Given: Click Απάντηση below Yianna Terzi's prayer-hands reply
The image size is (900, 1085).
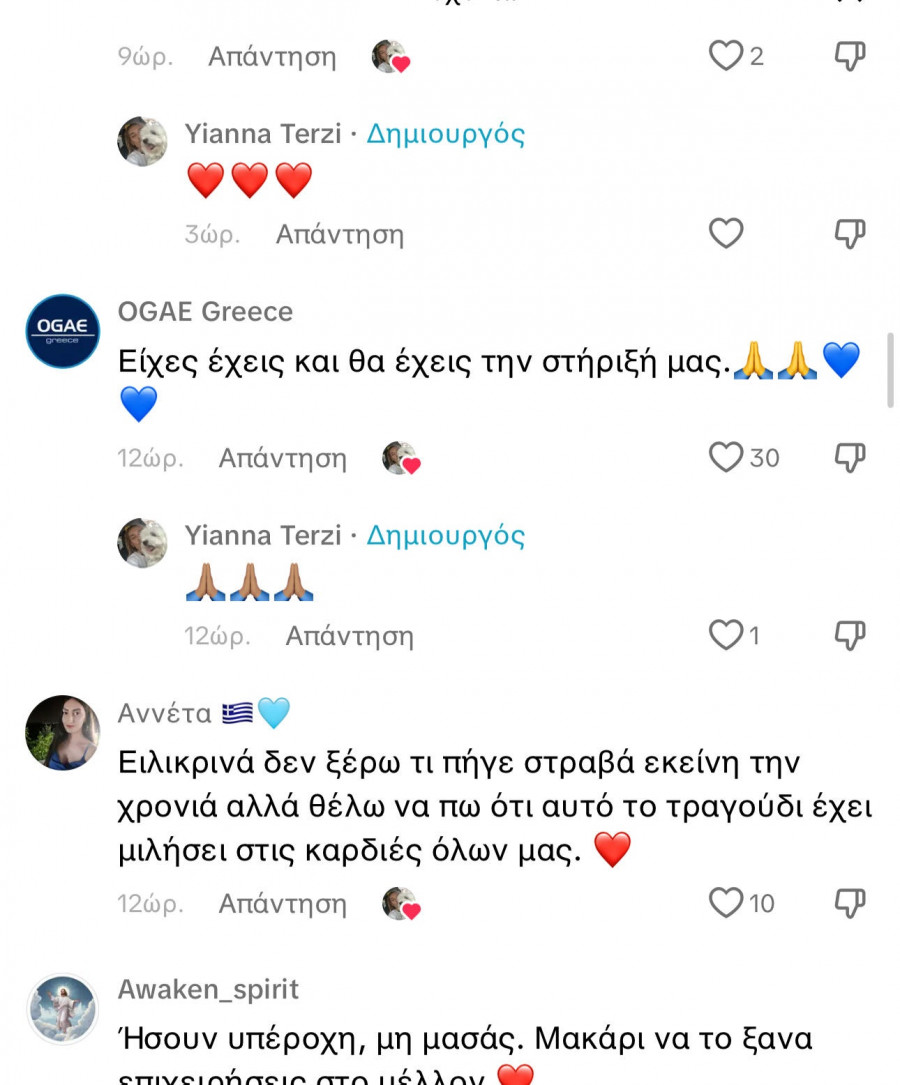Looking at the screenshot, I should coord(351,634).
